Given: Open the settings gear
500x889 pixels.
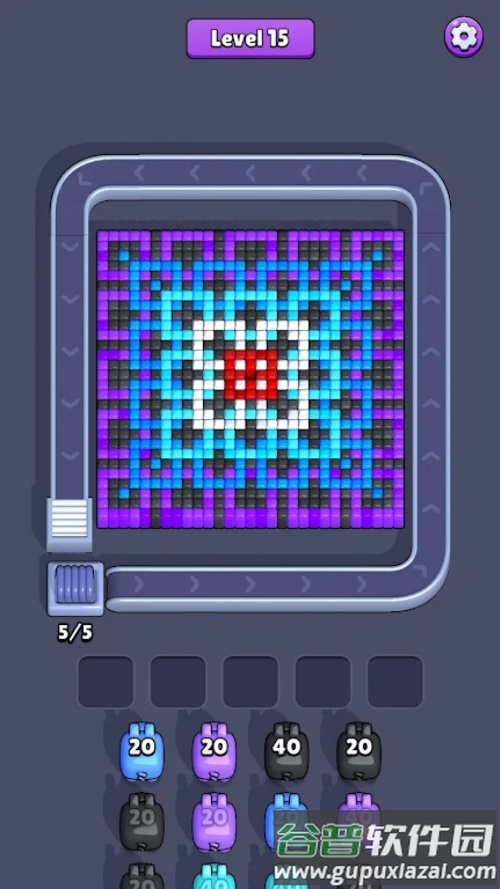Looking at the screenshot, I should [464, 37].
